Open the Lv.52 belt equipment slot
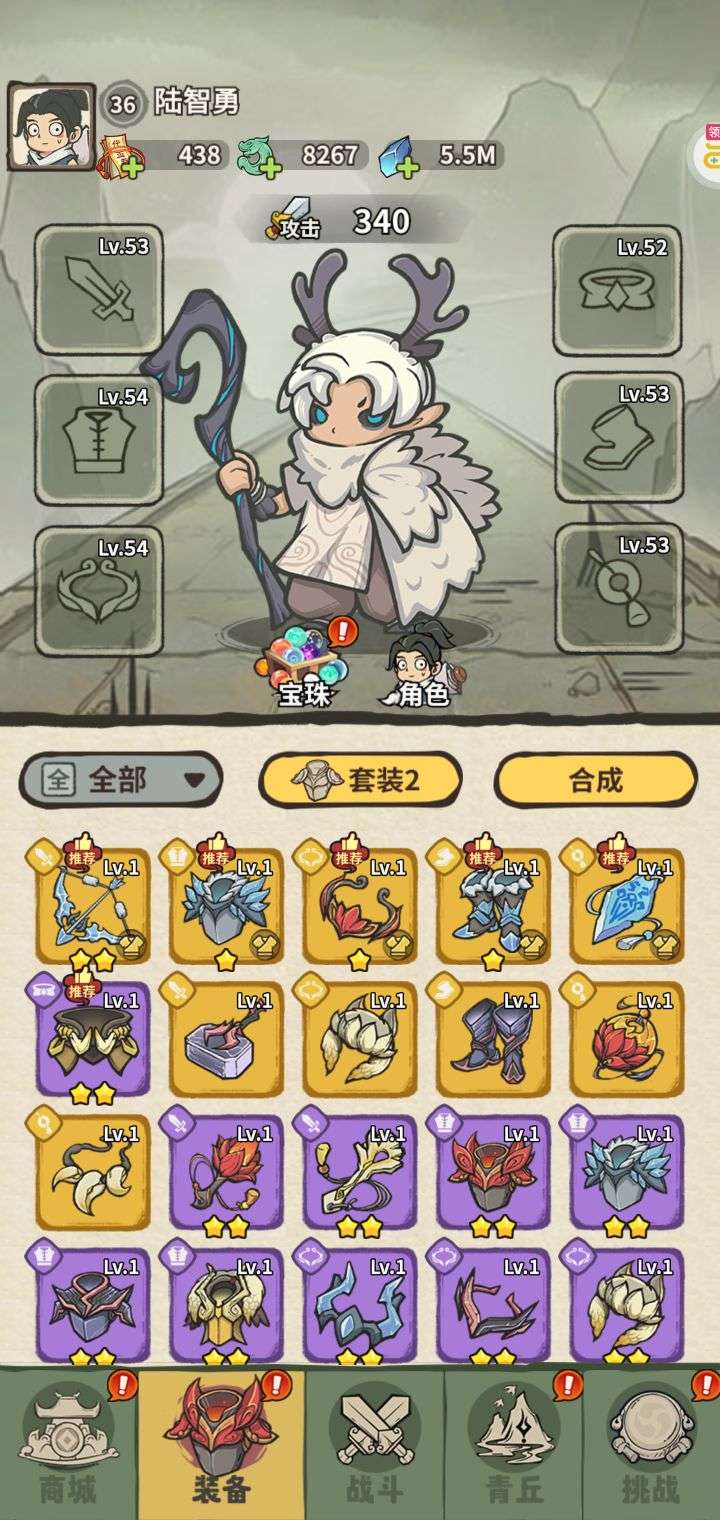The height and width of the screenshot is (1520, 720). [619, 290]
